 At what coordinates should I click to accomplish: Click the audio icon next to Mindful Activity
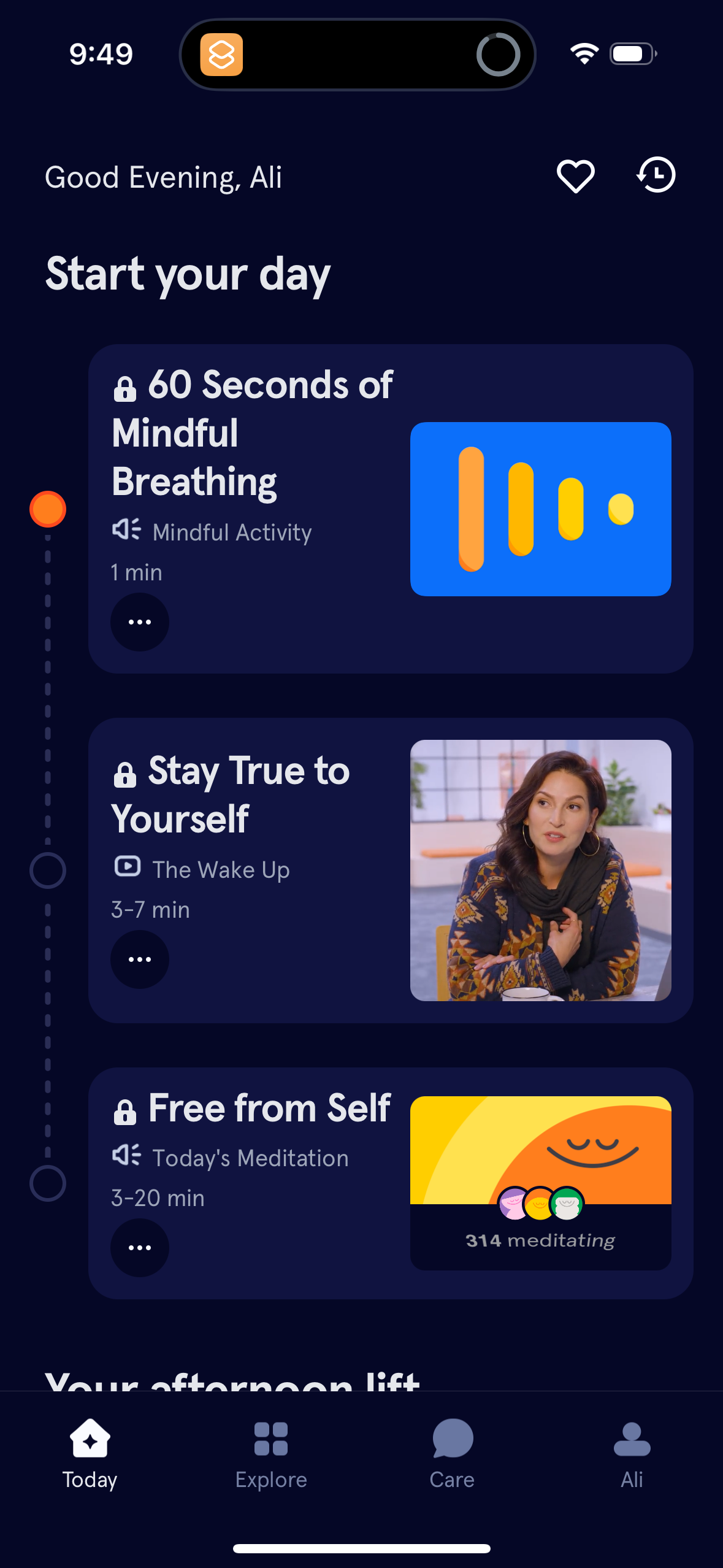click(x=126, y=531)
